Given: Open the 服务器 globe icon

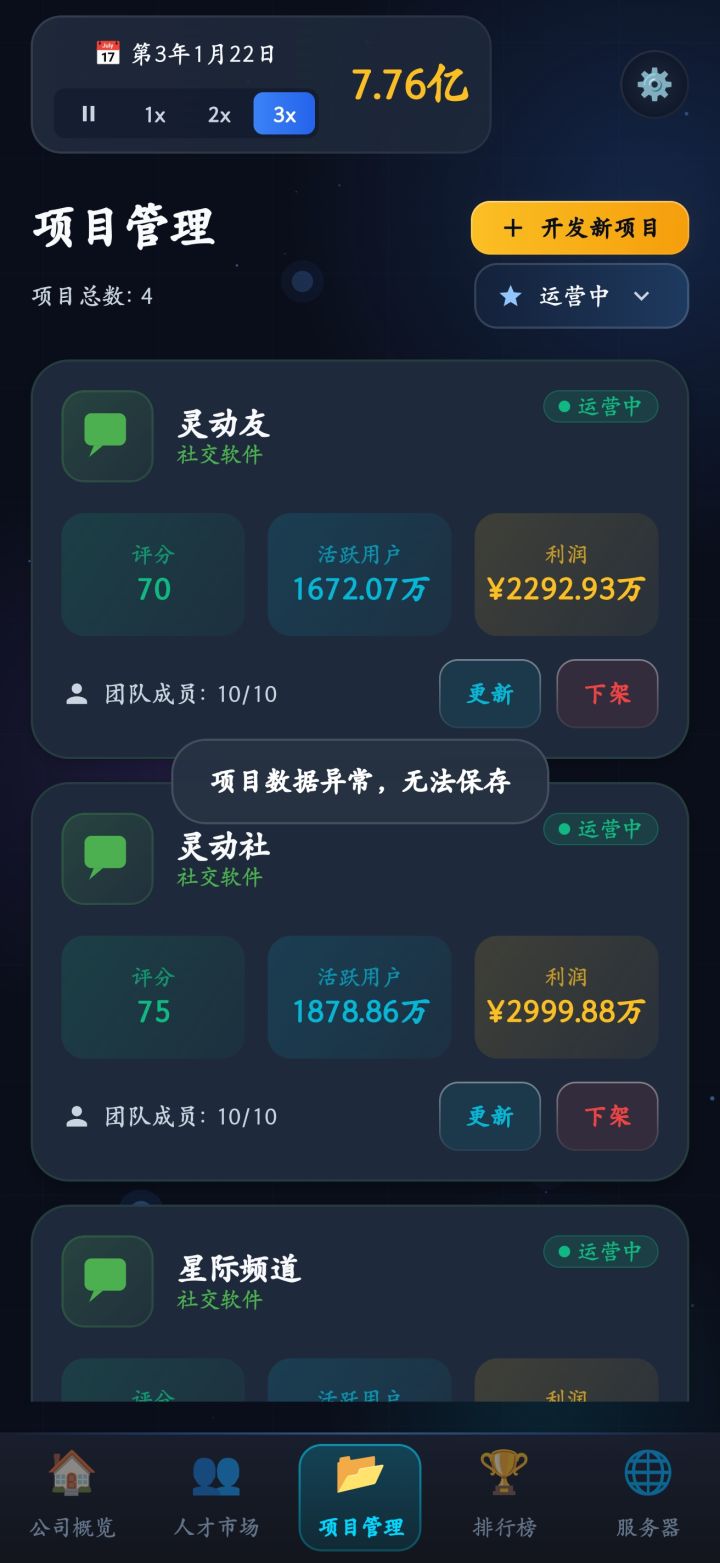Looking at the screenshot, I should [648, 1473].
